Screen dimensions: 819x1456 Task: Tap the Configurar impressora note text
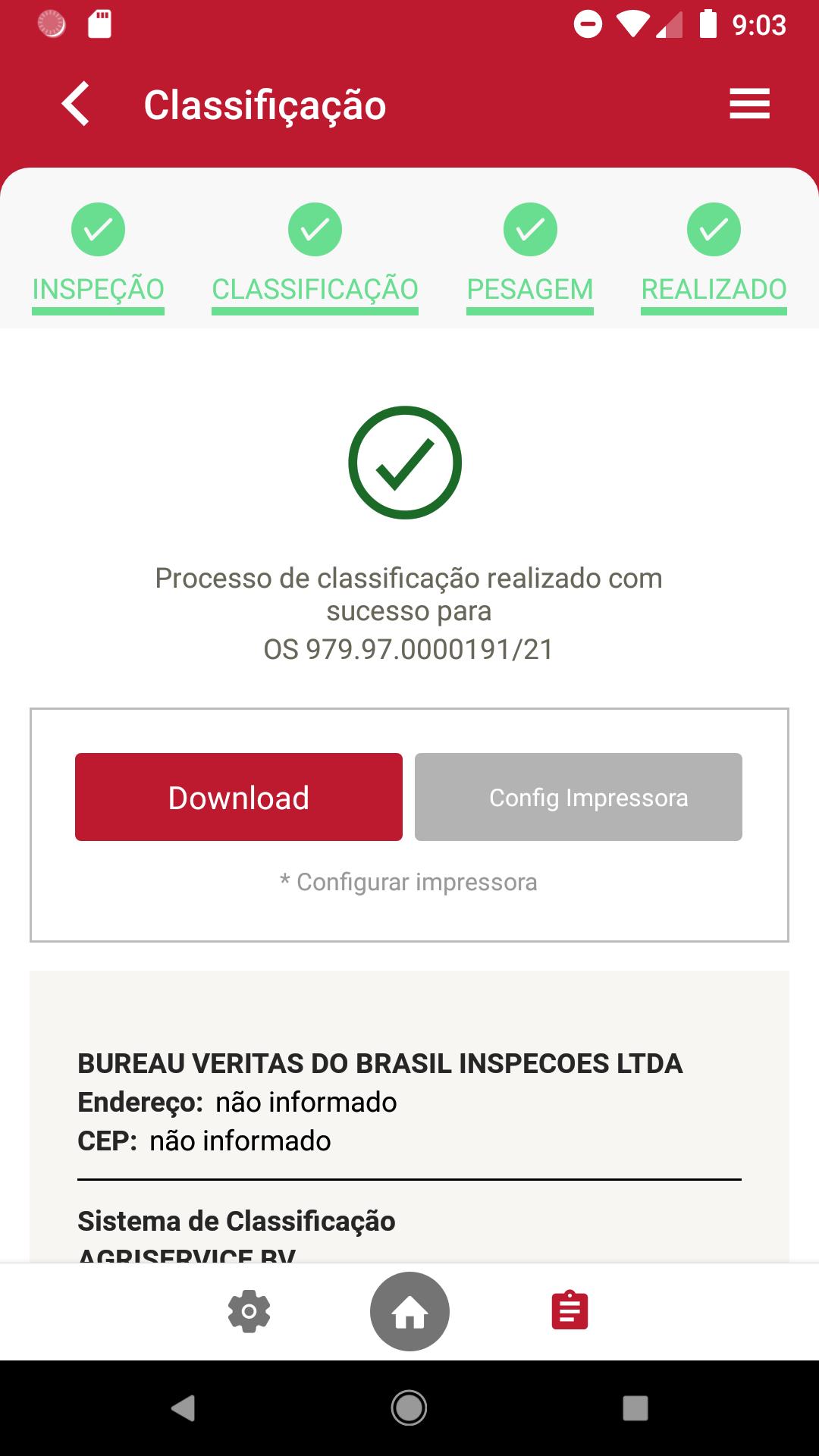408,881
